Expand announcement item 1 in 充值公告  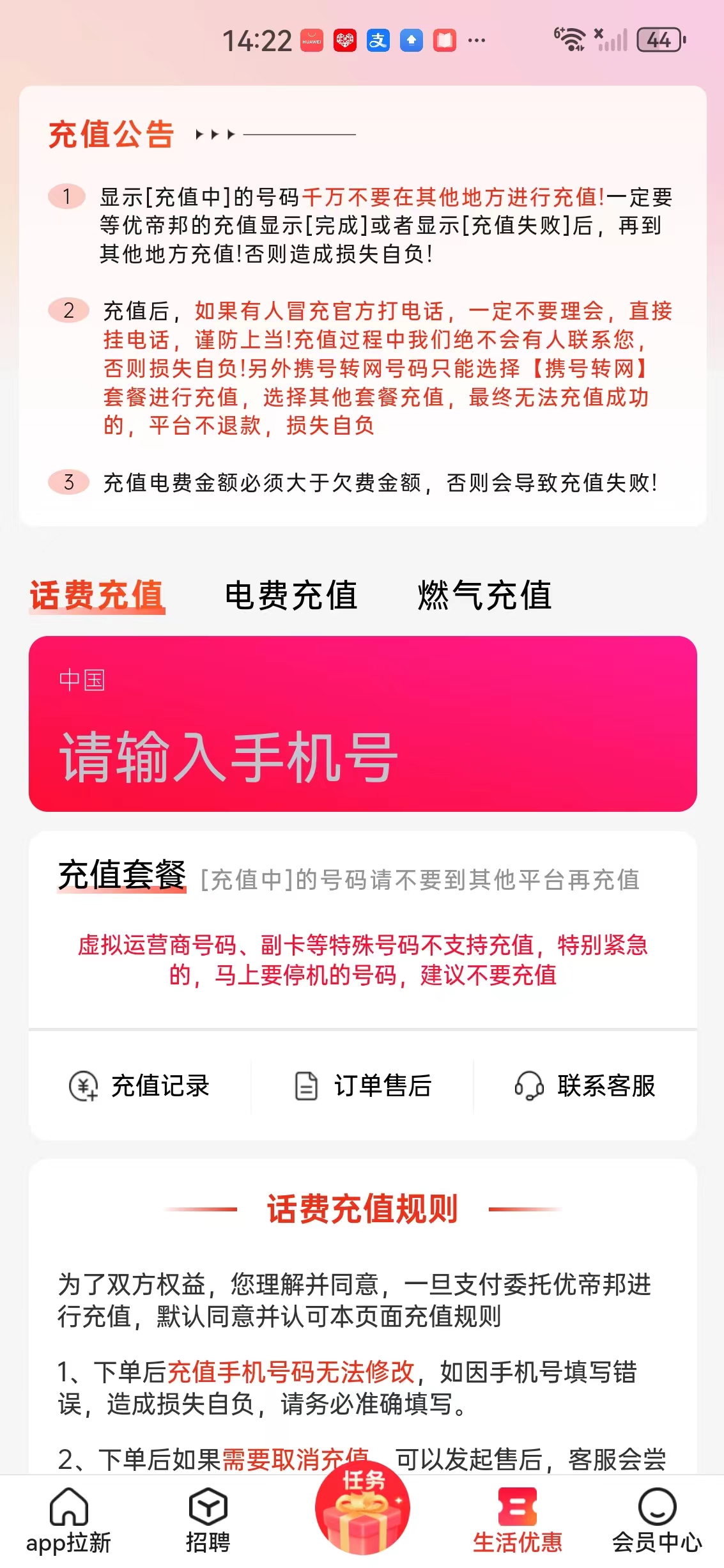click(x=68, y=196)
